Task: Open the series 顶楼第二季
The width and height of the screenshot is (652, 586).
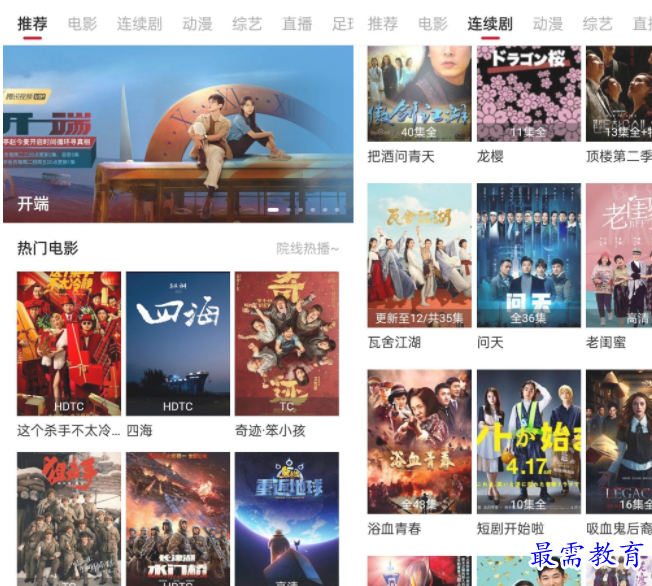Action: click(x=620, y=93)
